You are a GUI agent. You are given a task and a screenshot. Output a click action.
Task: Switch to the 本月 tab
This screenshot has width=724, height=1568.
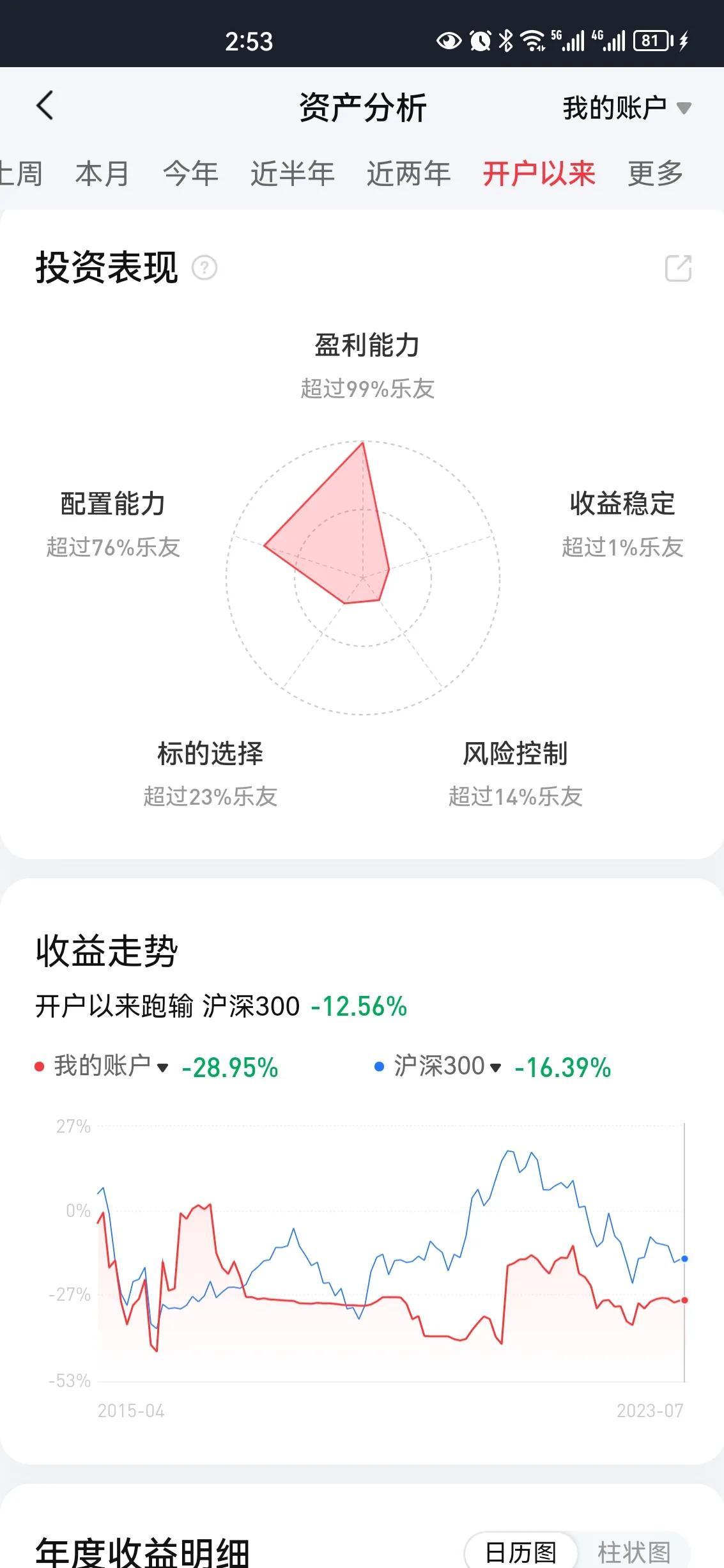coord(102,174)
